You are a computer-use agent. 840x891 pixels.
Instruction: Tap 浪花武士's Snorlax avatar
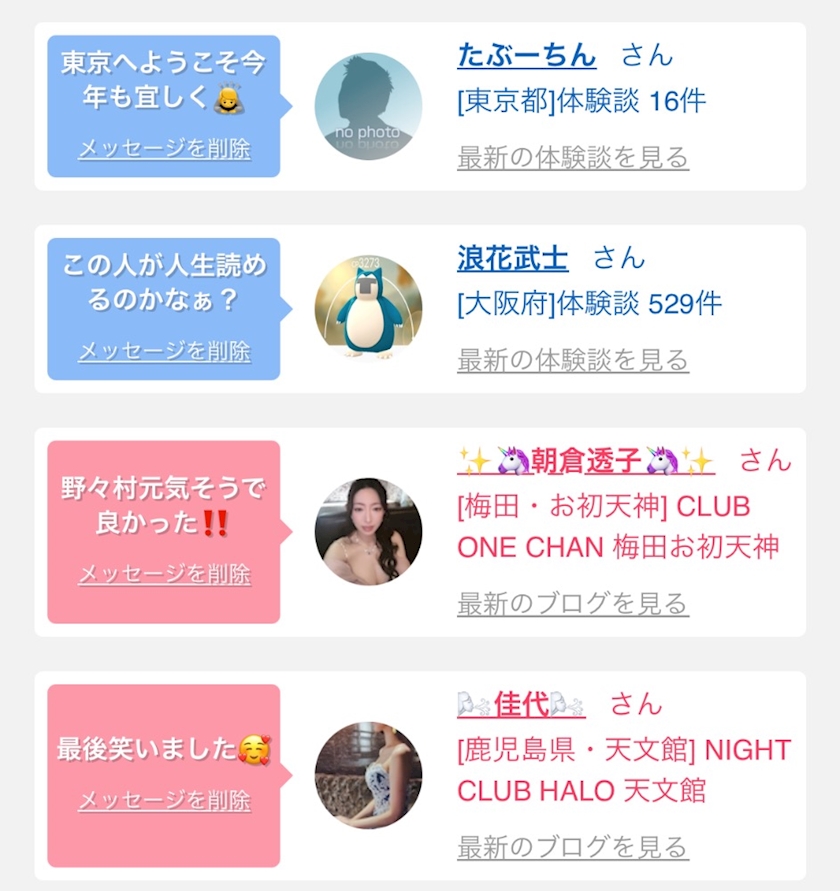(x=368, y=309)
